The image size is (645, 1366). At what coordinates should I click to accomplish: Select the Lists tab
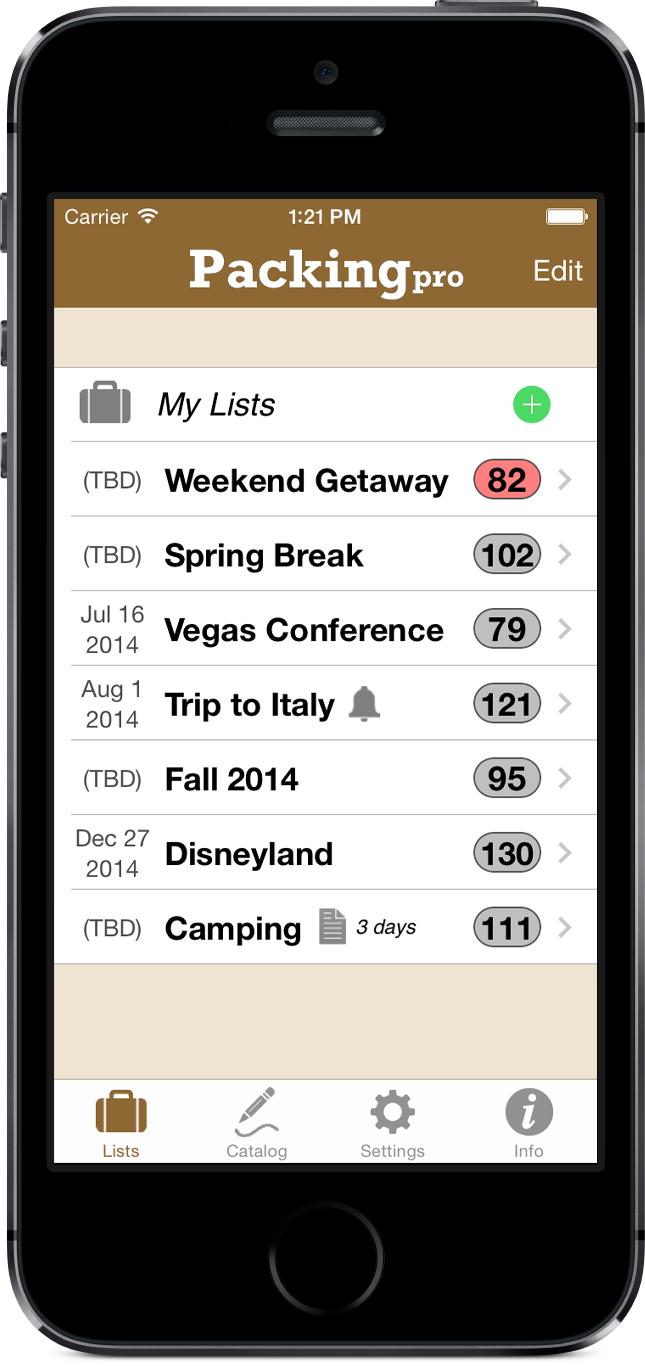point(121,1122)
